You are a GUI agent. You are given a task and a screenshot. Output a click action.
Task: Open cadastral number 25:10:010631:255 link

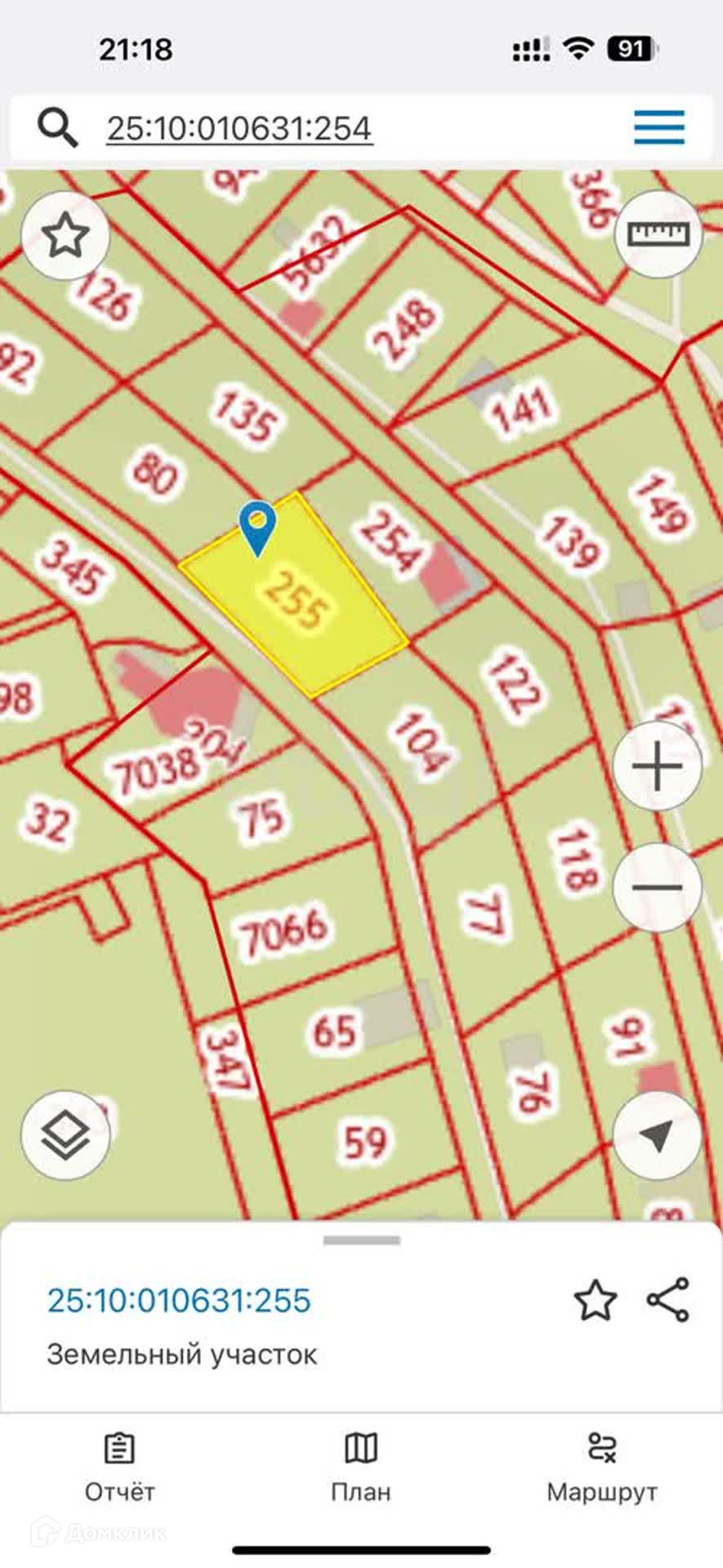pos(179,1300)
